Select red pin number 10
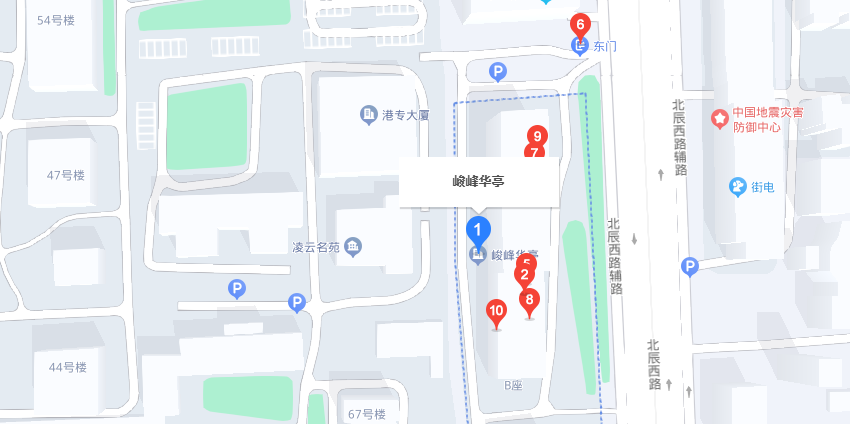The width and height of the screenshot is (850, 424). point(496,311)
